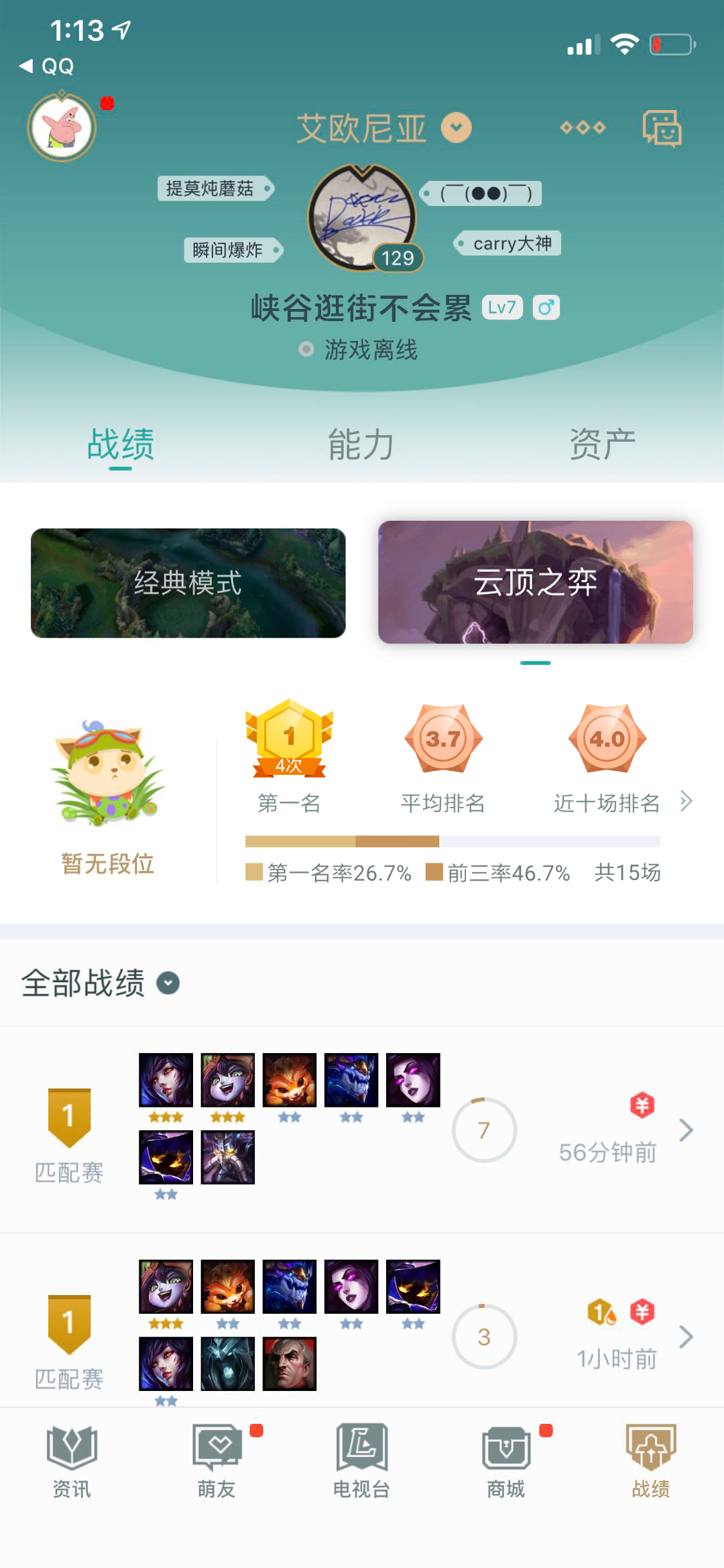The image size is (724, 1568).
Task: Return to QQ app
Action: [x=47, y=66]
